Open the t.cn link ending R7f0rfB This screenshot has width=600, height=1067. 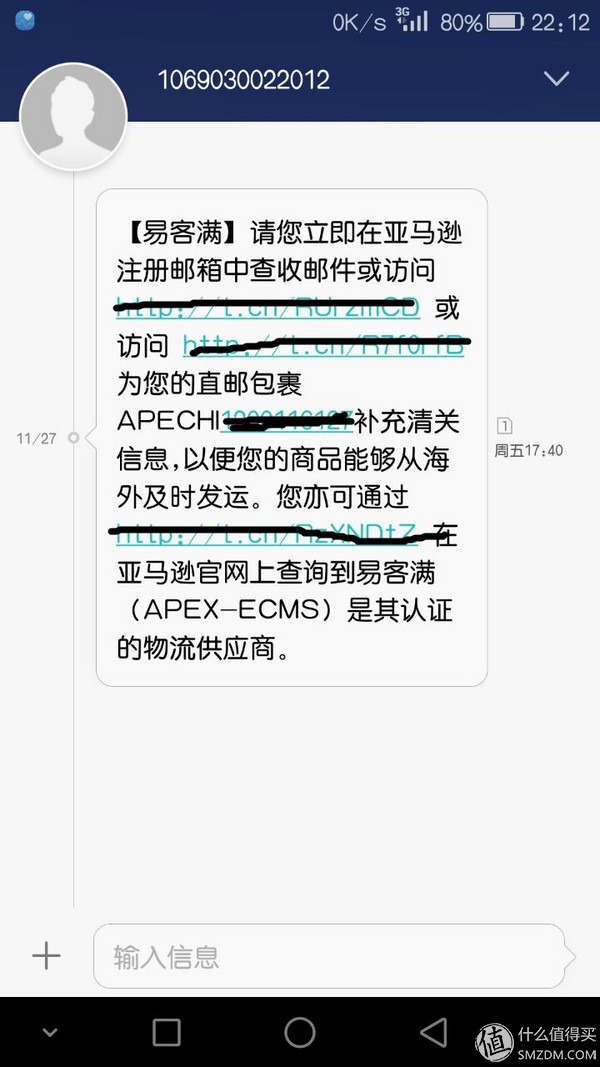coord(324,346)
